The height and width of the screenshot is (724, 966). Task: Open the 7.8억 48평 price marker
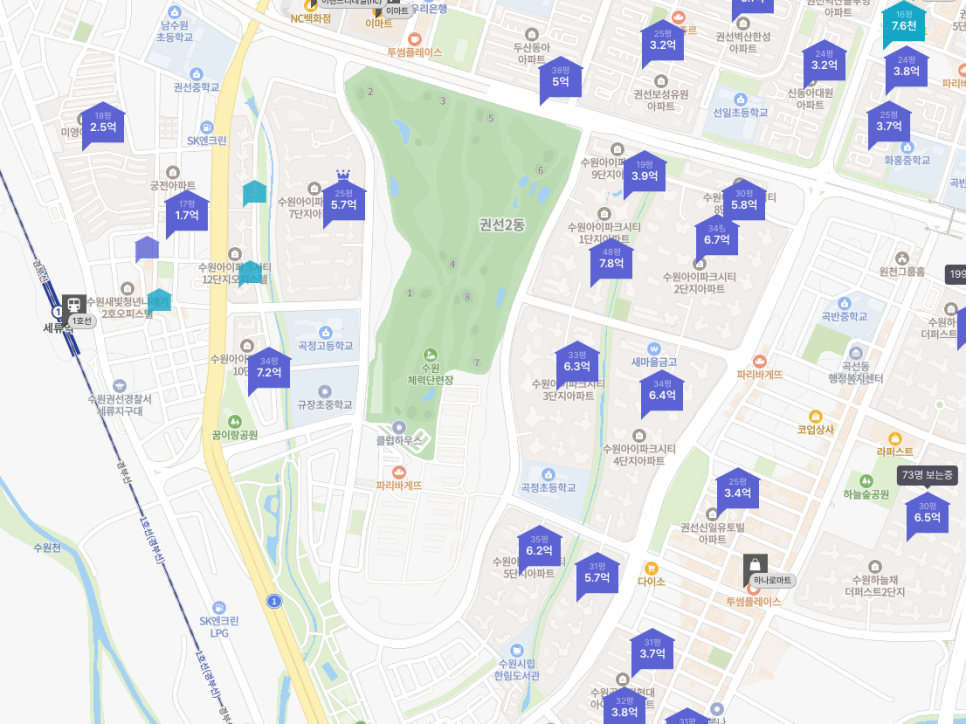(x=611, y=262)
